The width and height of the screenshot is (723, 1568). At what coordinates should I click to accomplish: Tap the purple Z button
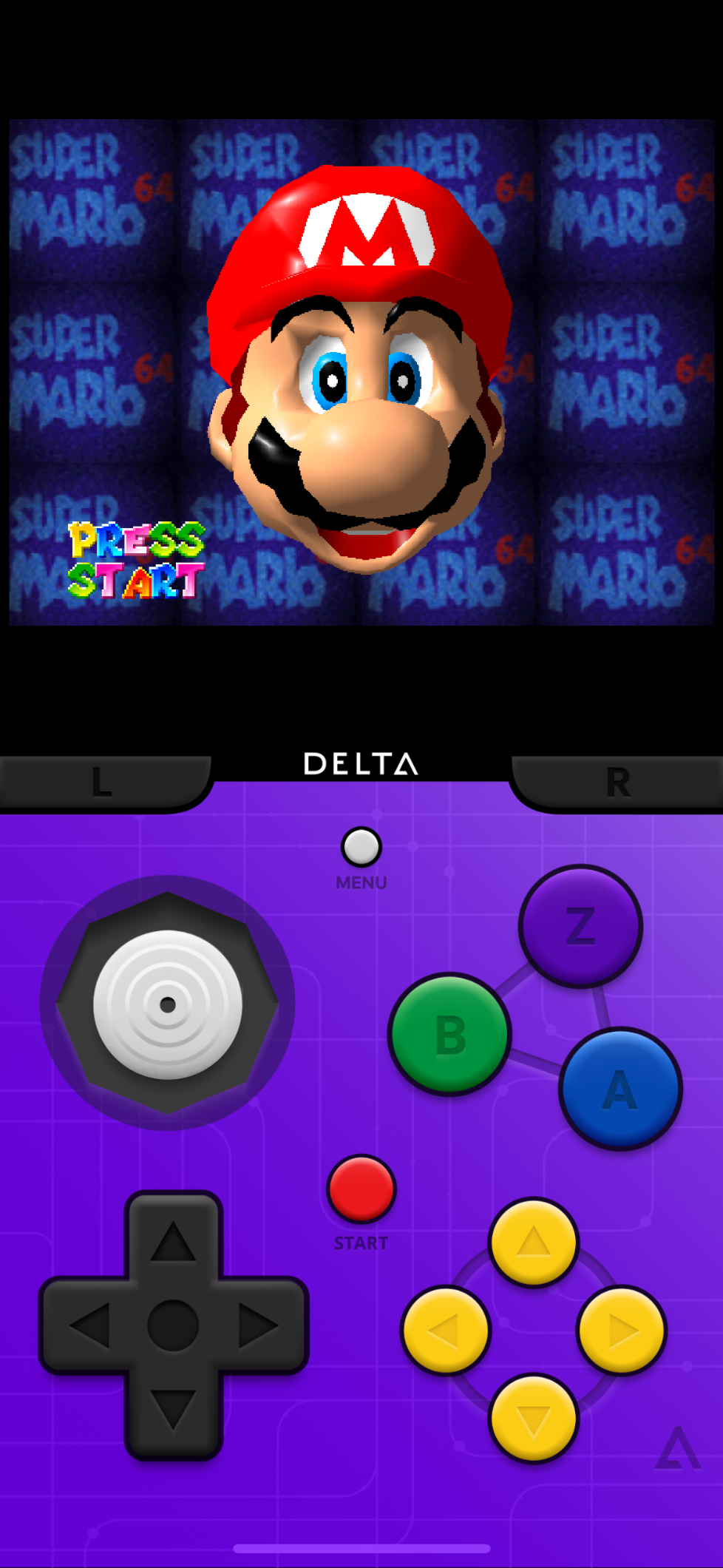tap(580, 926)
